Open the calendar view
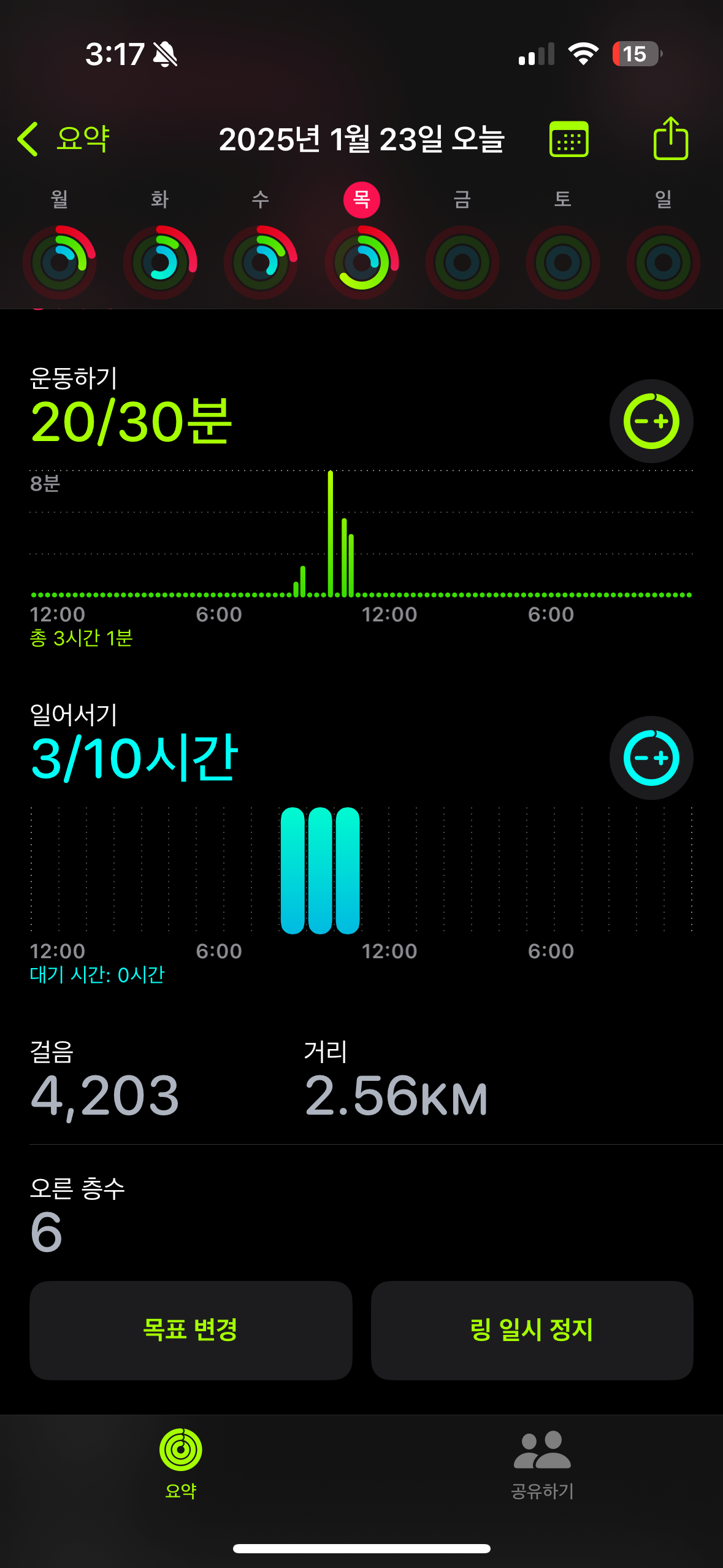This screenshot has height=1568, width=723. (568, 139)
